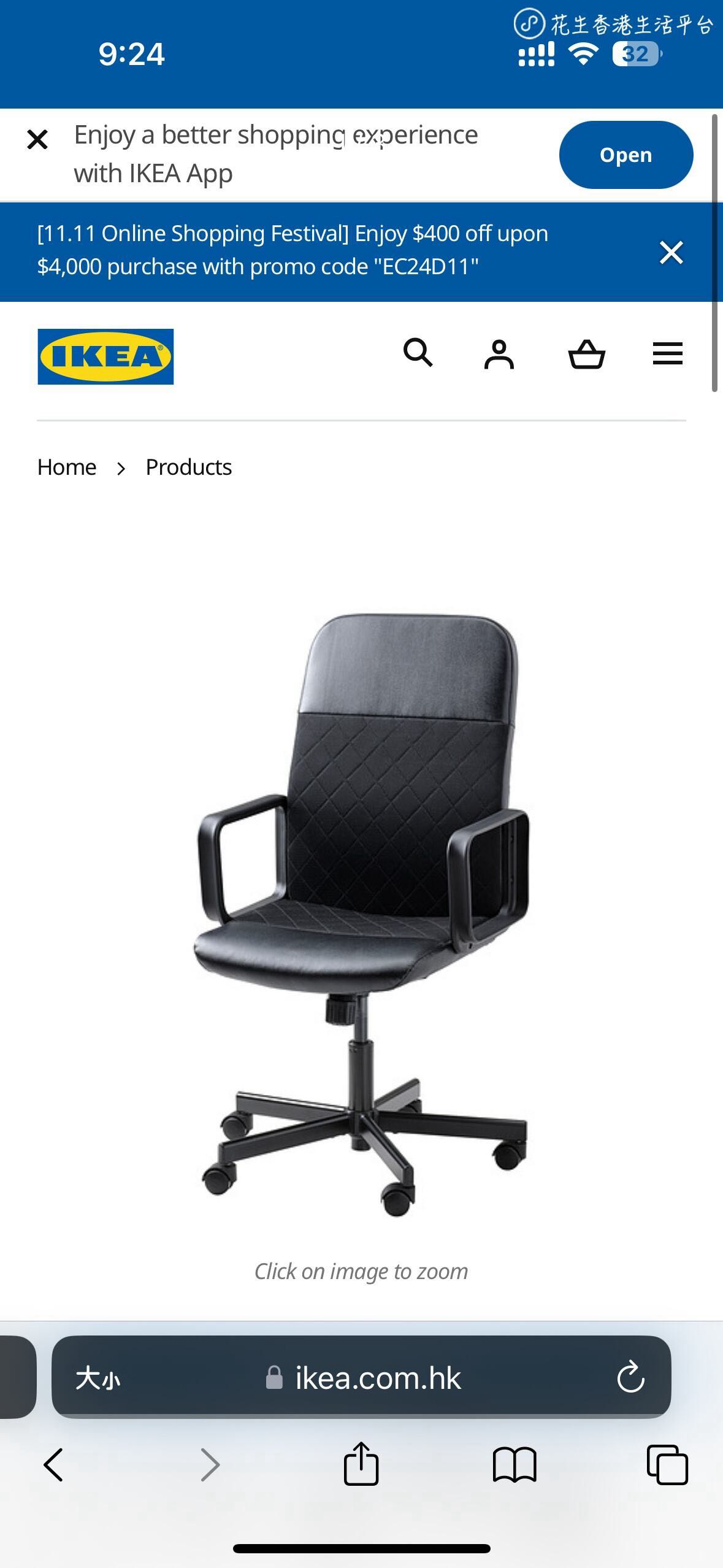The width and height of the screenshot is (723, 1568).
Task: Share this page
Action: 361,1464
